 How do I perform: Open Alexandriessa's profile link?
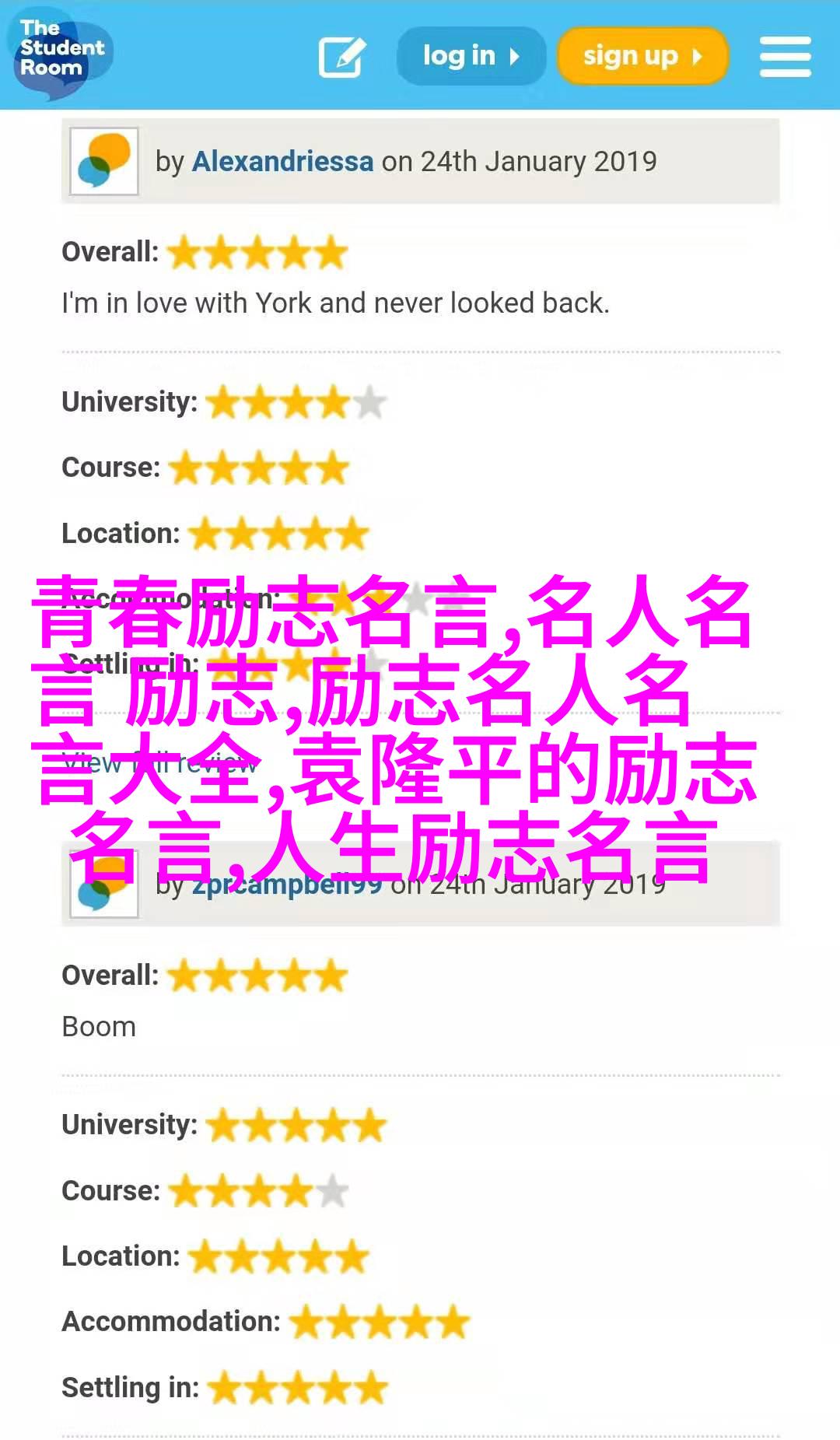tap(282, 161)
